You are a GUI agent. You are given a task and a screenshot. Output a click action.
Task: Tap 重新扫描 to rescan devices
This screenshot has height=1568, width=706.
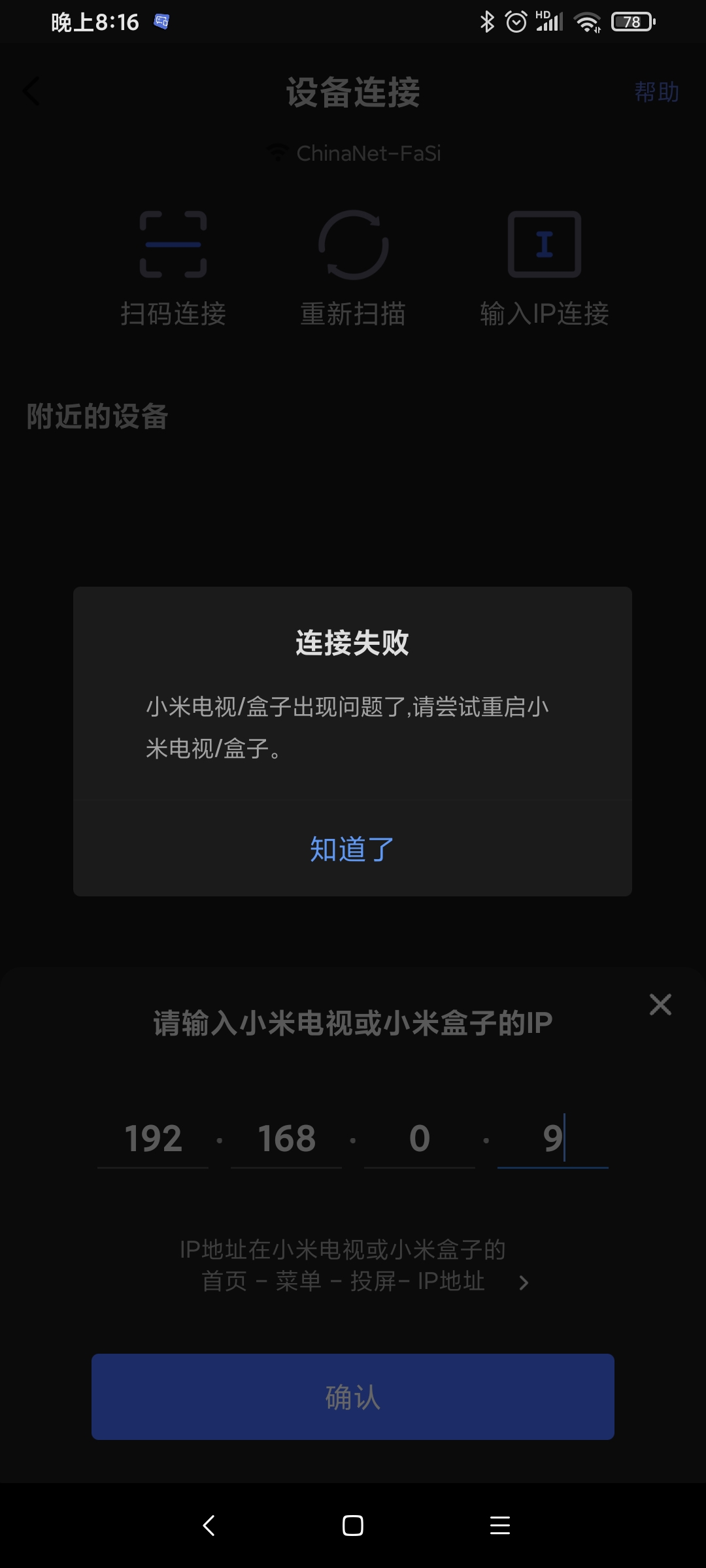click(353, 269)
